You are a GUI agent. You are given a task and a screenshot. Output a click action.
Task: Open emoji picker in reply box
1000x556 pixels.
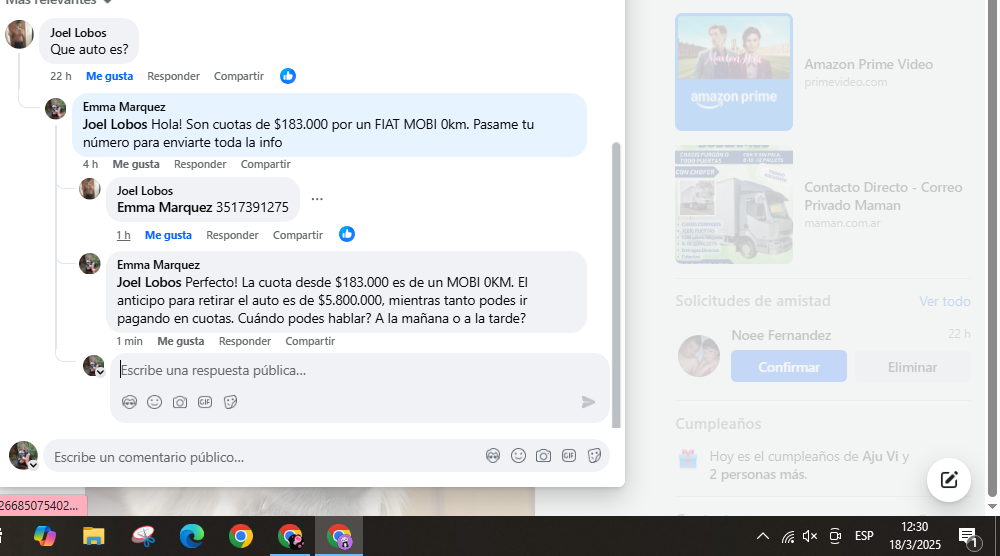click(154, 402)
